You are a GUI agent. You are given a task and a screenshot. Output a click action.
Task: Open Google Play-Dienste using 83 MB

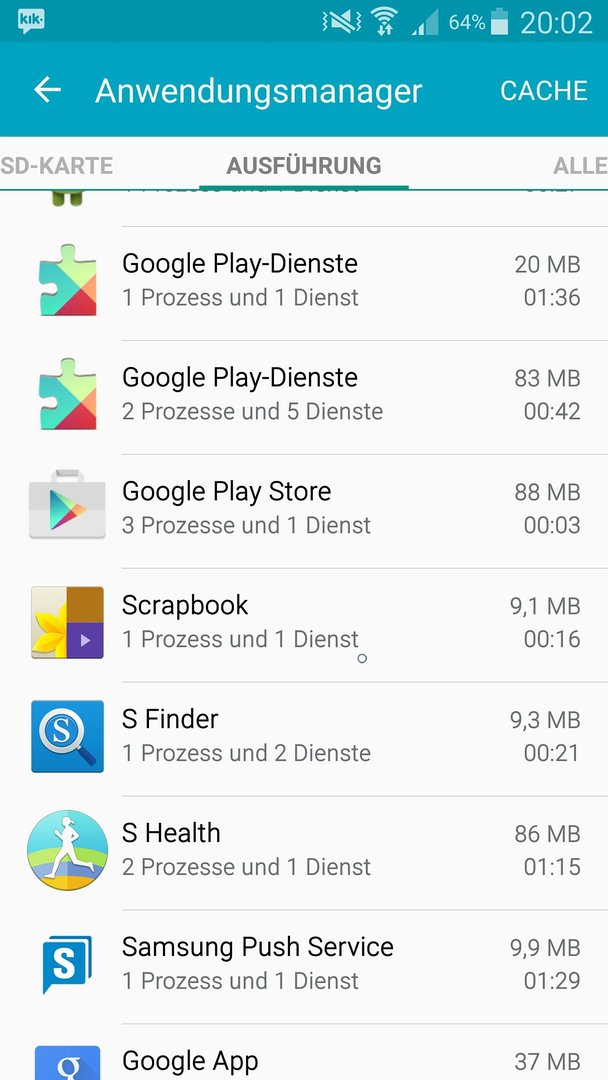click(x=304, y=397)
